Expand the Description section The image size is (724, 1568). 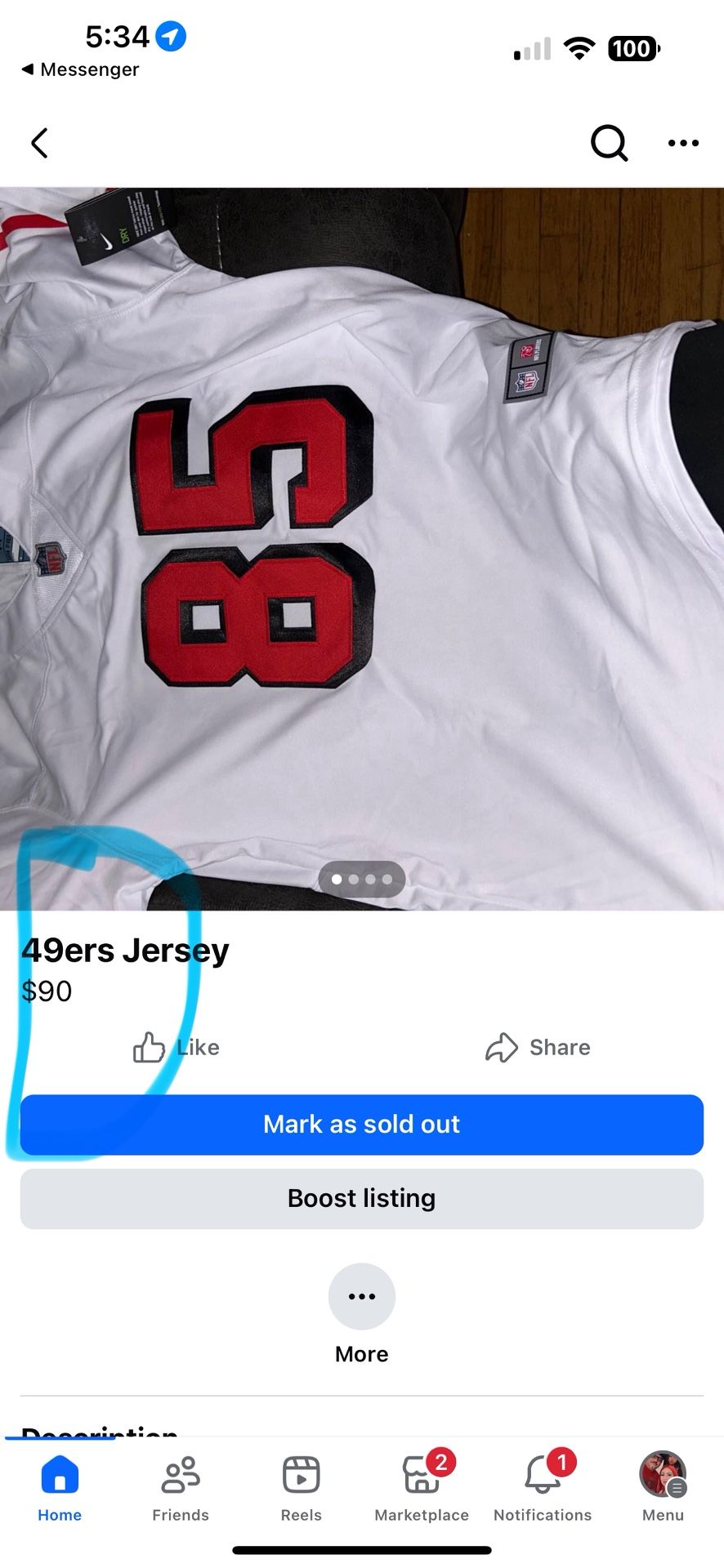coord(98,1436)
